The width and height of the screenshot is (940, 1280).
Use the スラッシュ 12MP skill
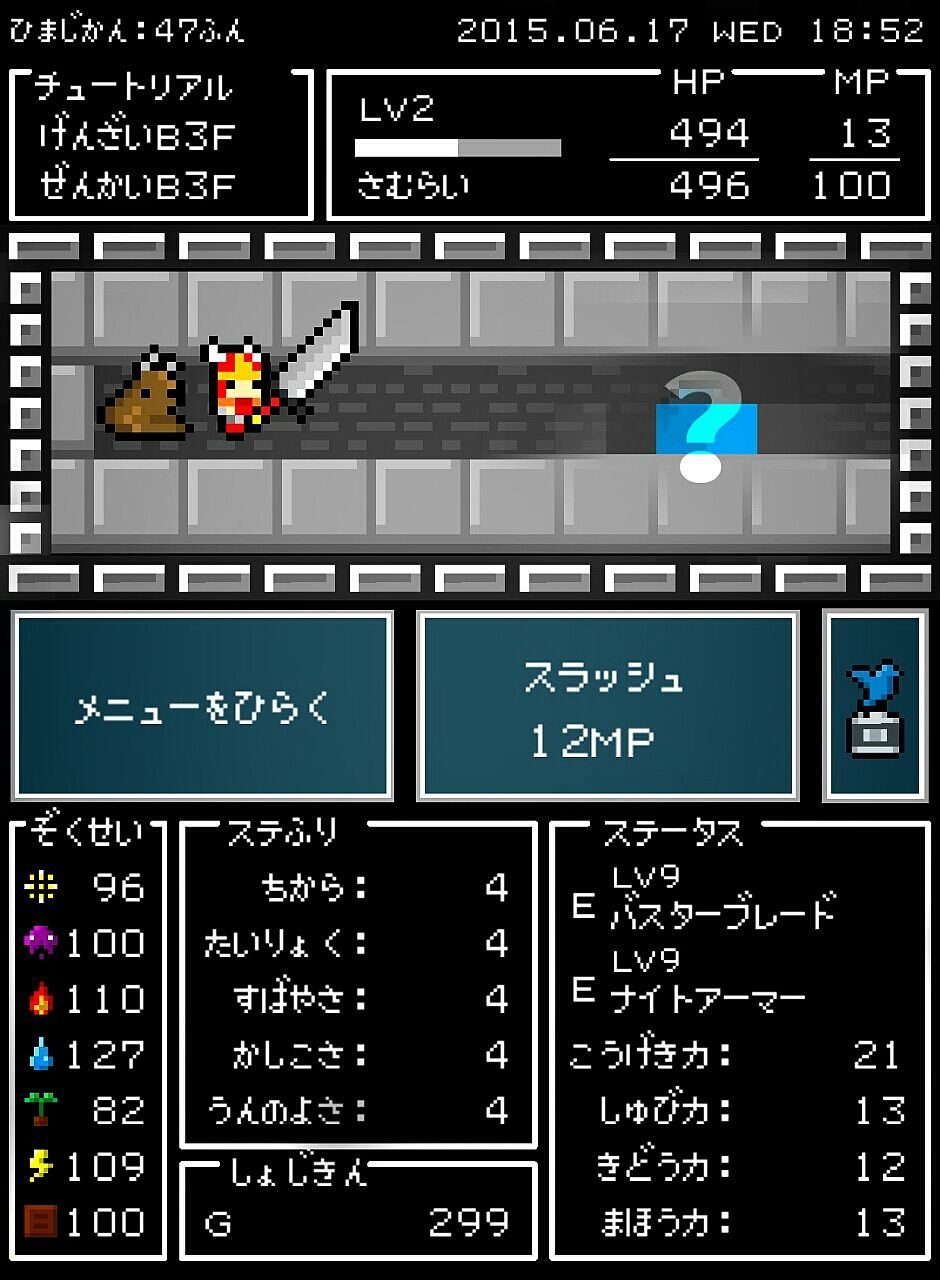point(607,706)
